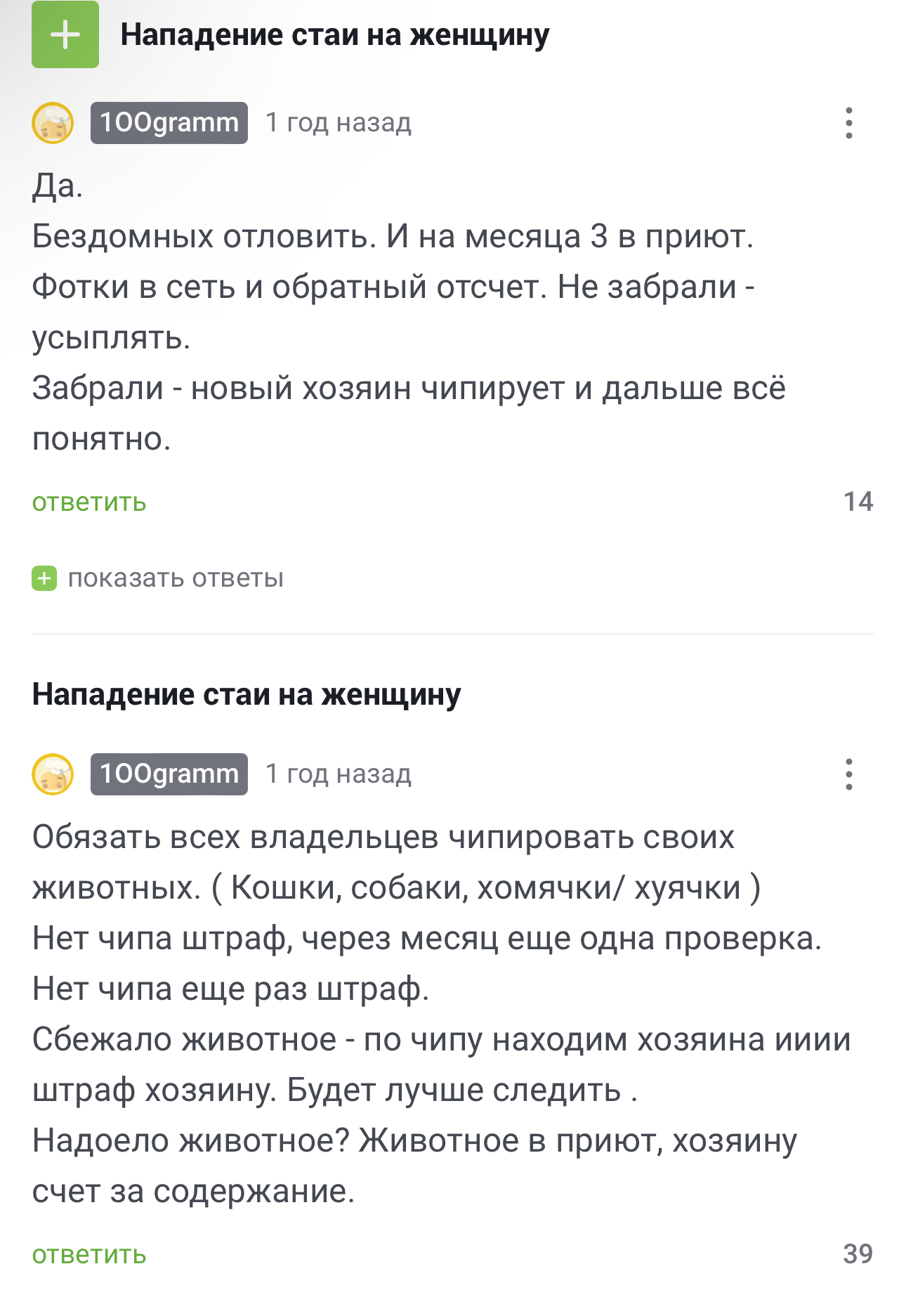This screenshot has width=906, height=1316.
Task: Expand replies with 'показать ответы'
Action: coord(175,578)
